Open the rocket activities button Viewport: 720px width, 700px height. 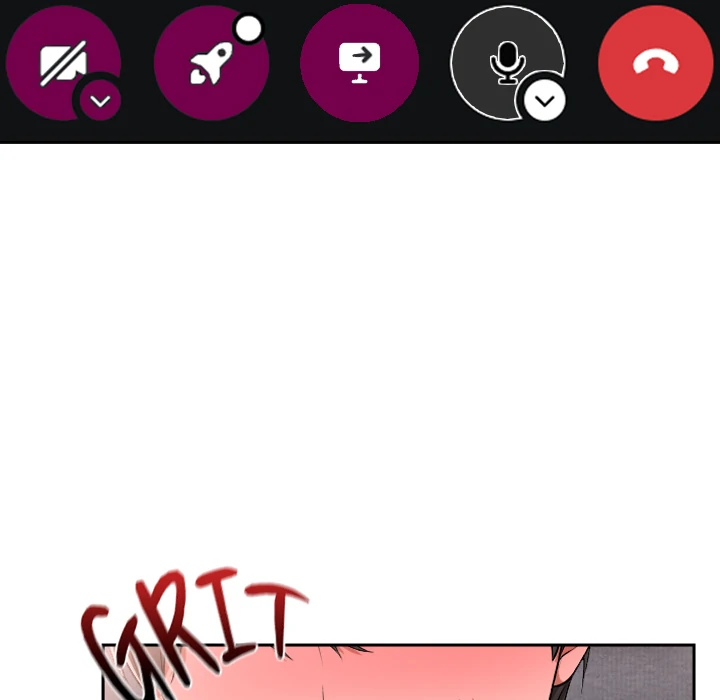tap(211, 62)
